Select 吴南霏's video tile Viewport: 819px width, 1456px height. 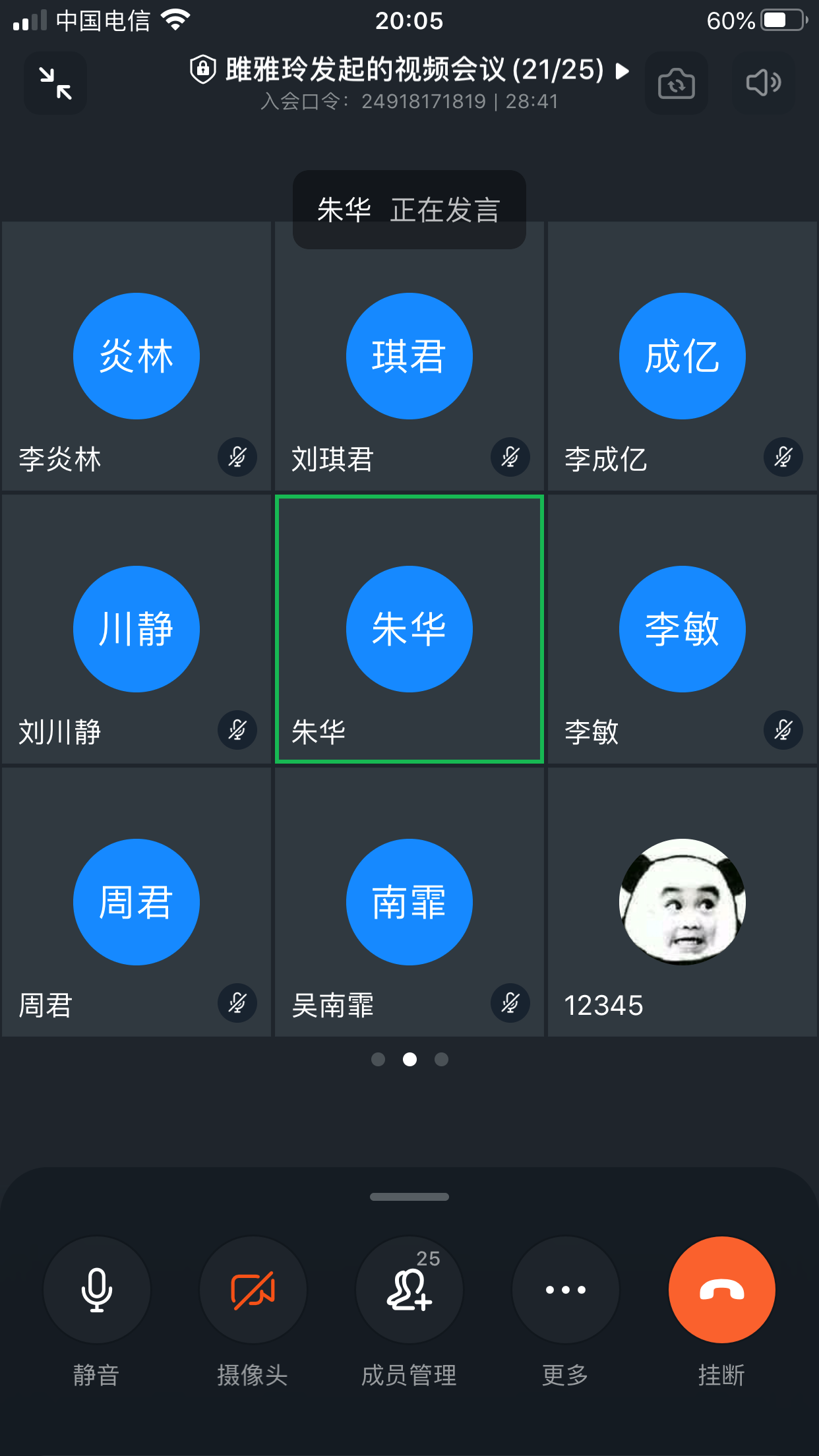pos(409,902)
